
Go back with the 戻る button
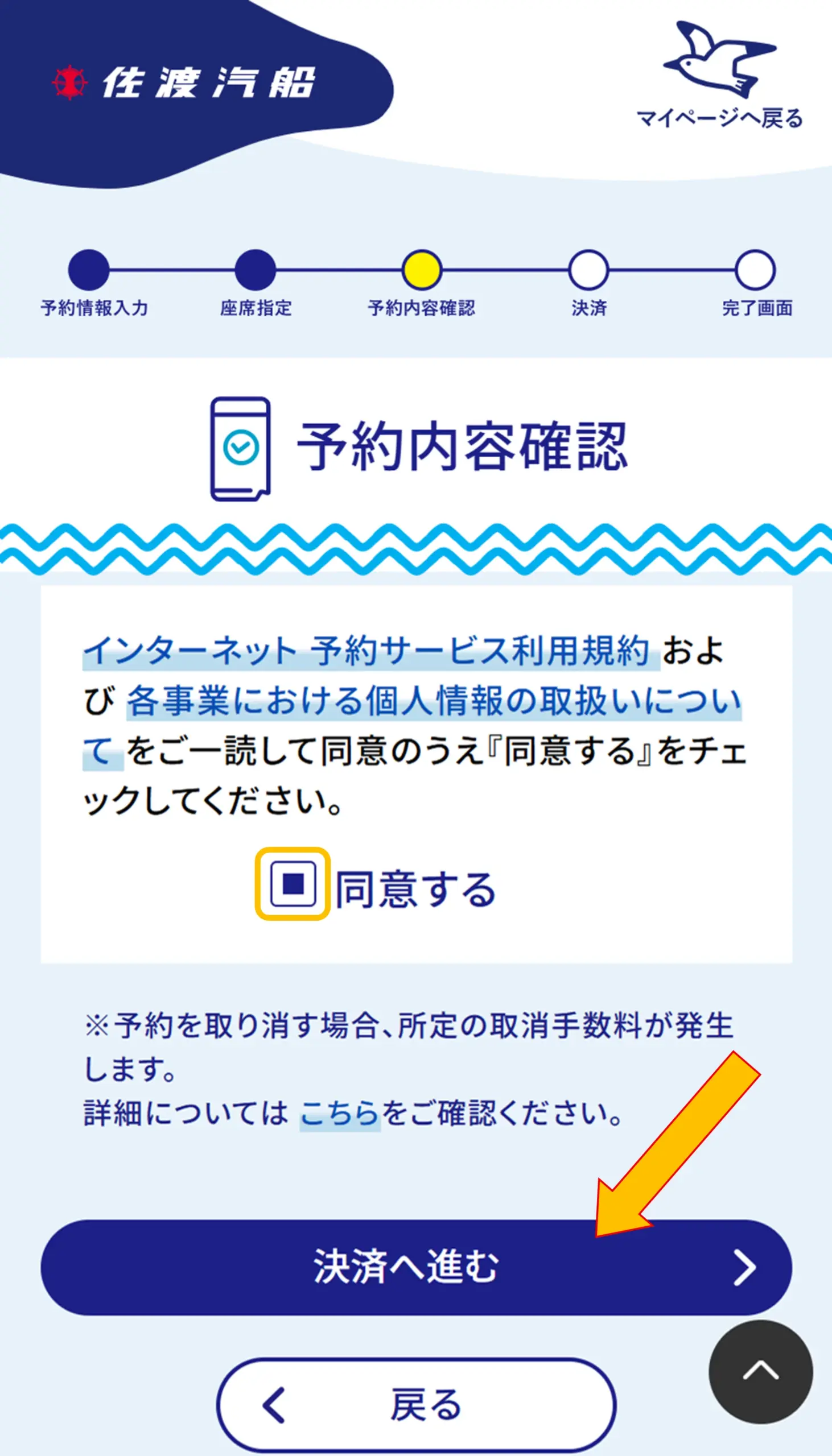[416, 1405]
